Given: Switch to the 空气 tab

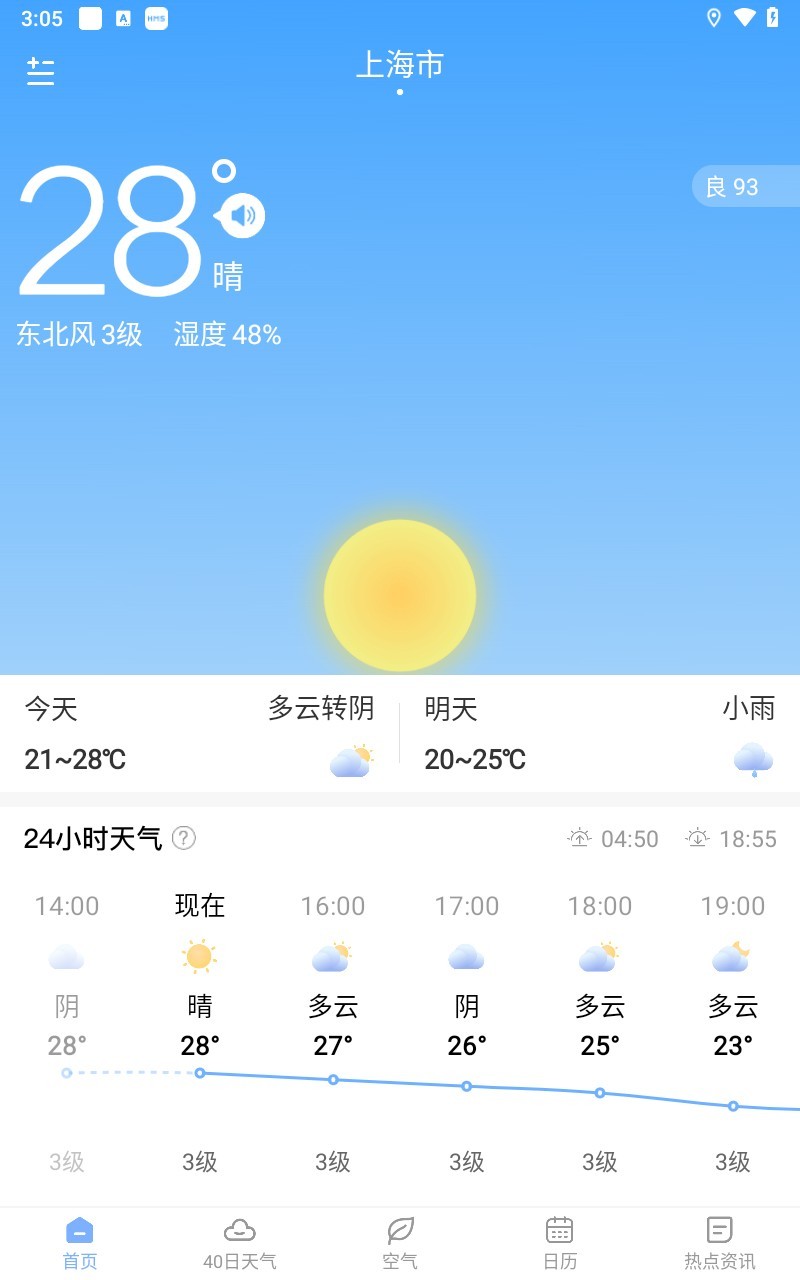Looking at the screenshot, I should [400, 1244].
